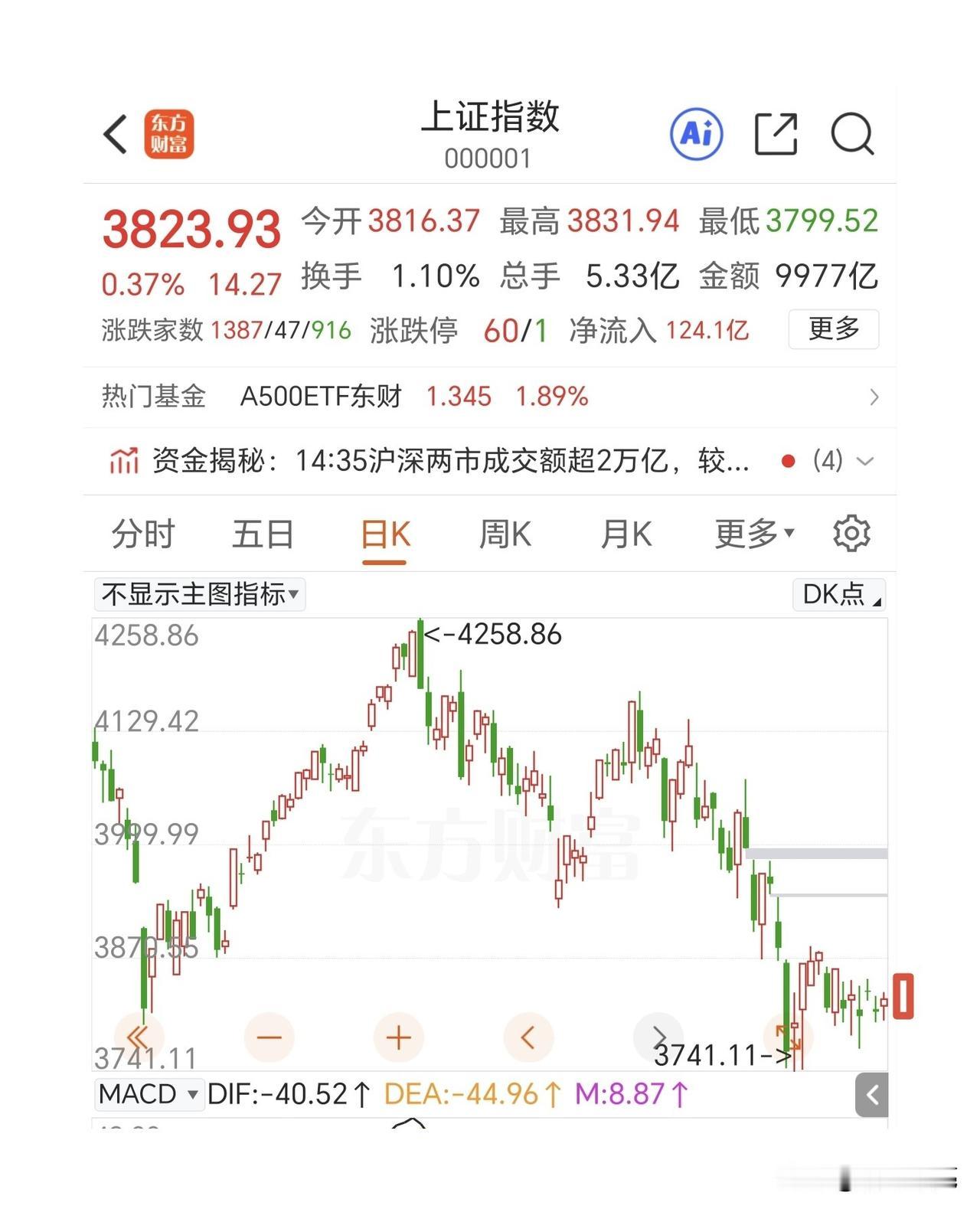Open the Ai assistant icon
980x1212 pixels.
coord(696,134)
